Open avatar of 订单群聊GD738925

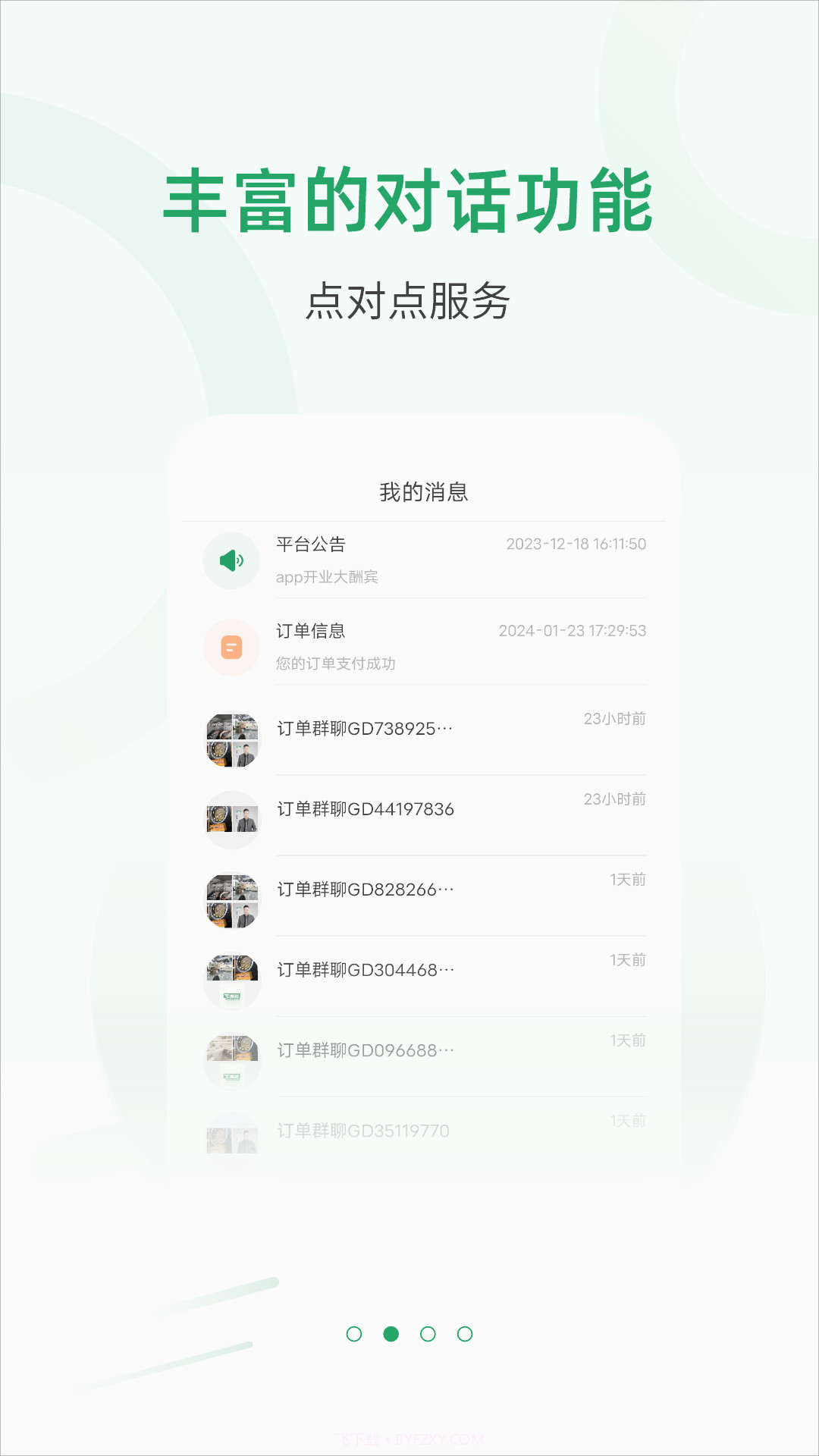(231, 738)
